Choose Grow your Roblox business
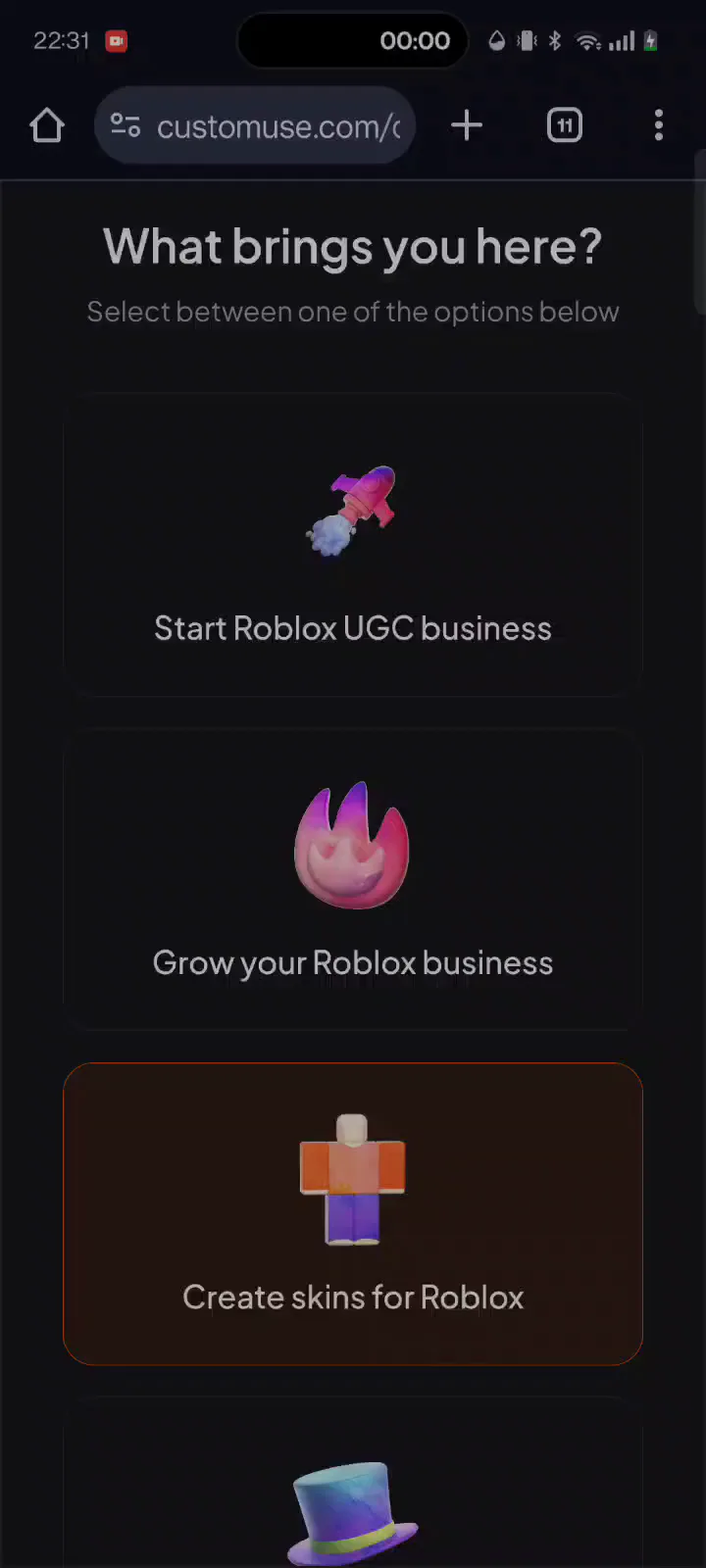The height and width of the screenshot is (1568, 706). click(x=353, y=880)
